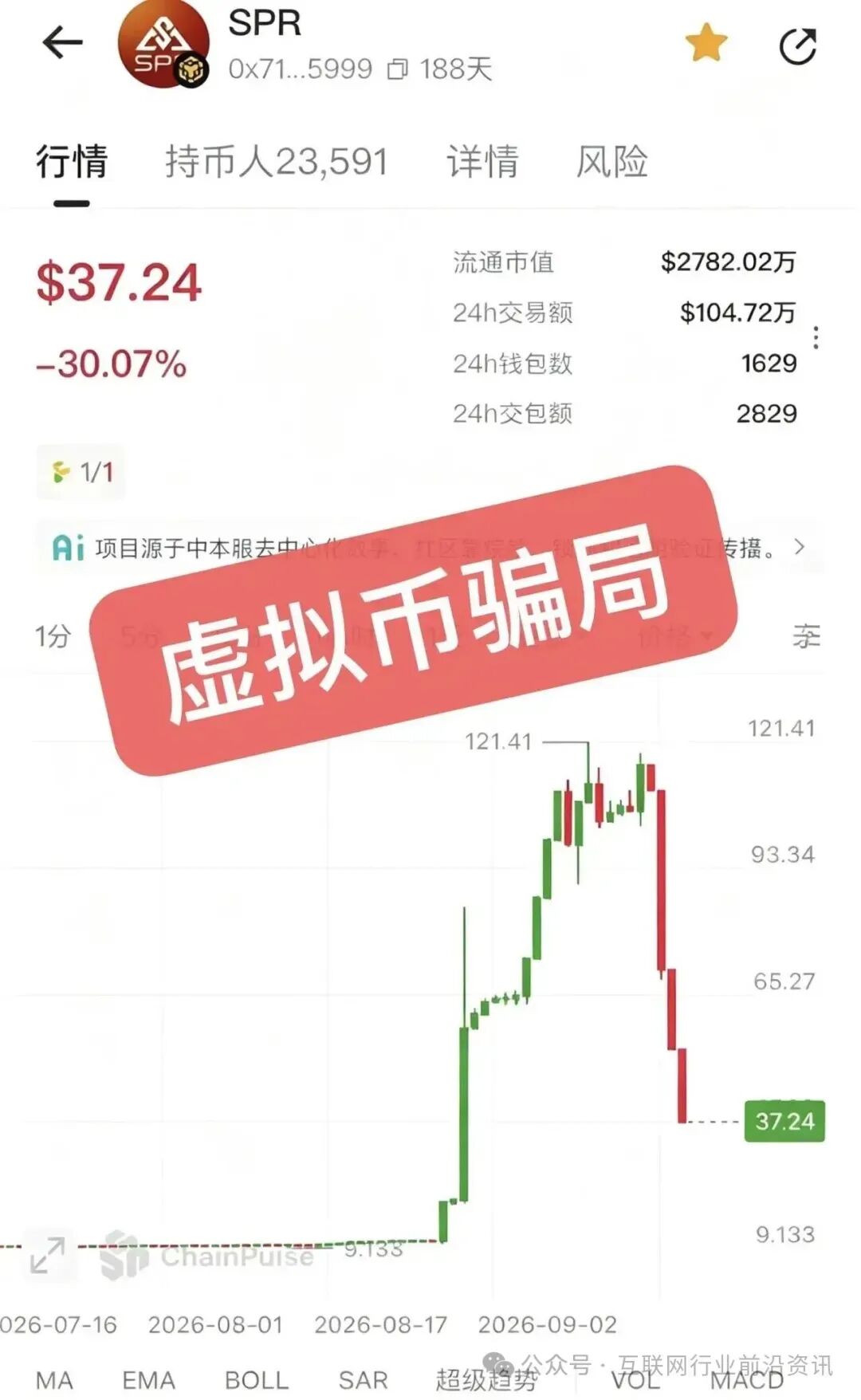
Task: Enable the EMA indicator
Action: [148, 1380]
